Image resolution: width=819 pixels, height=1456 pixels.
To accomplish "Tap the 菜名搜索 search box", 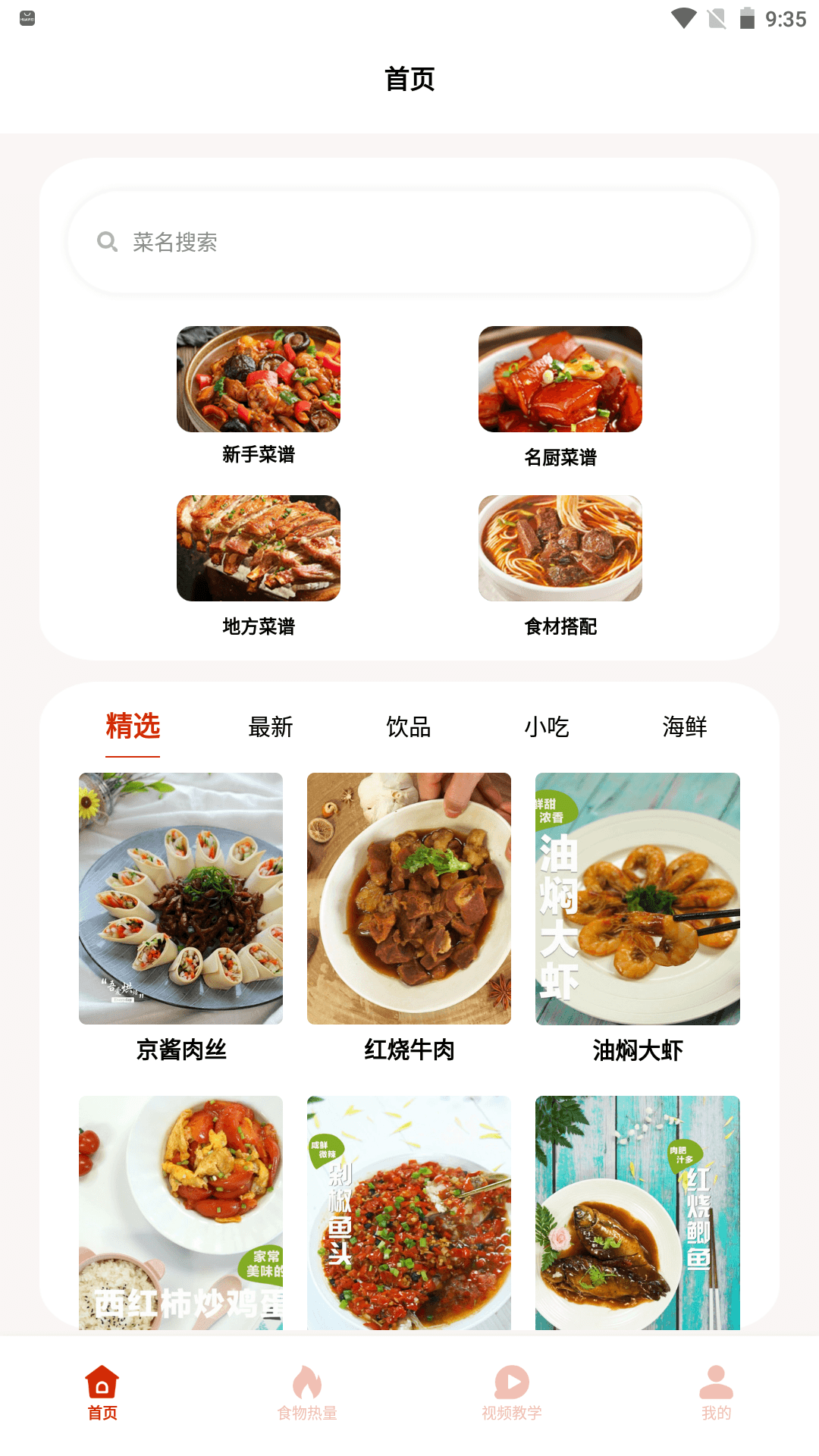I will pos(409,242).
